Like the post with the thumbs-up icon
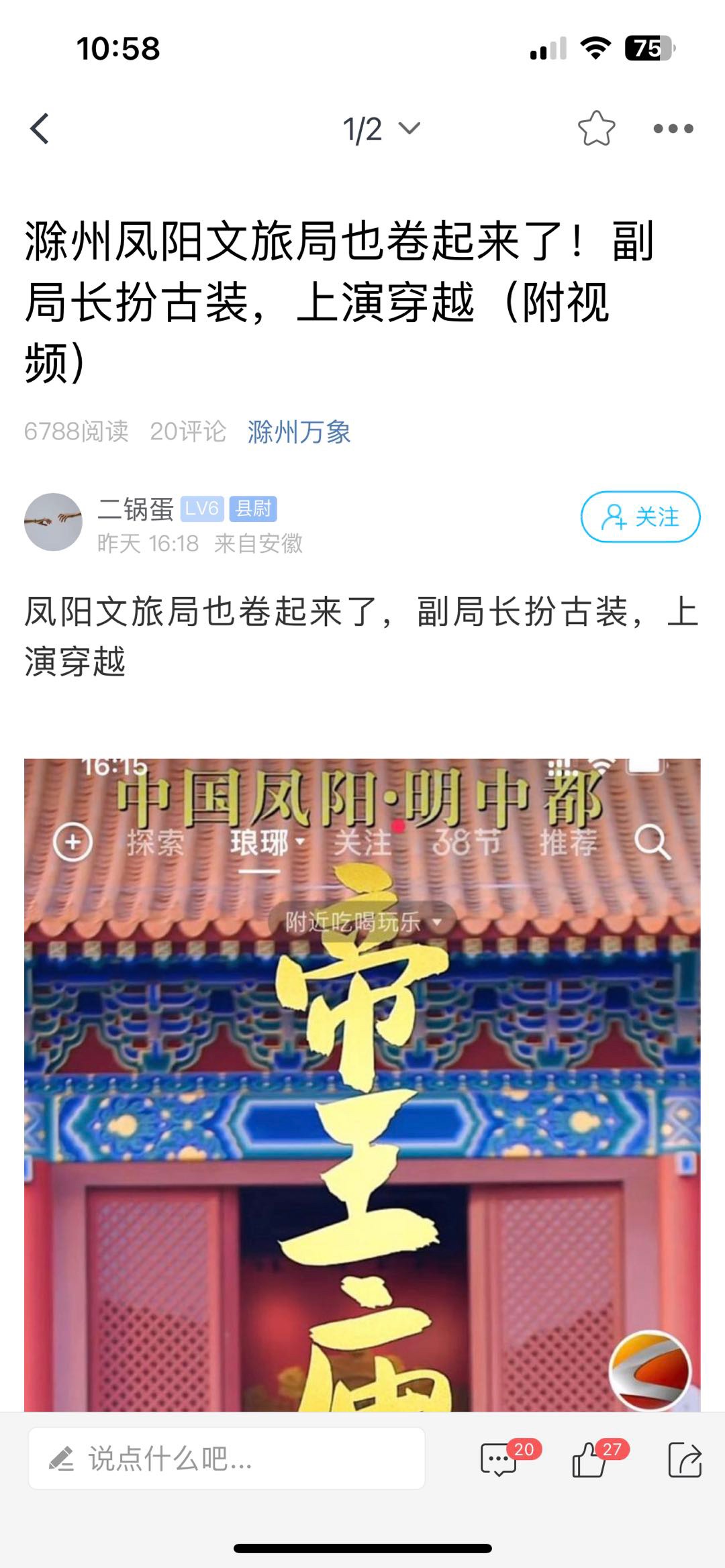The width and height of the screenshot is (725, 1568). pyautogui.click(x=589, y=1459)
